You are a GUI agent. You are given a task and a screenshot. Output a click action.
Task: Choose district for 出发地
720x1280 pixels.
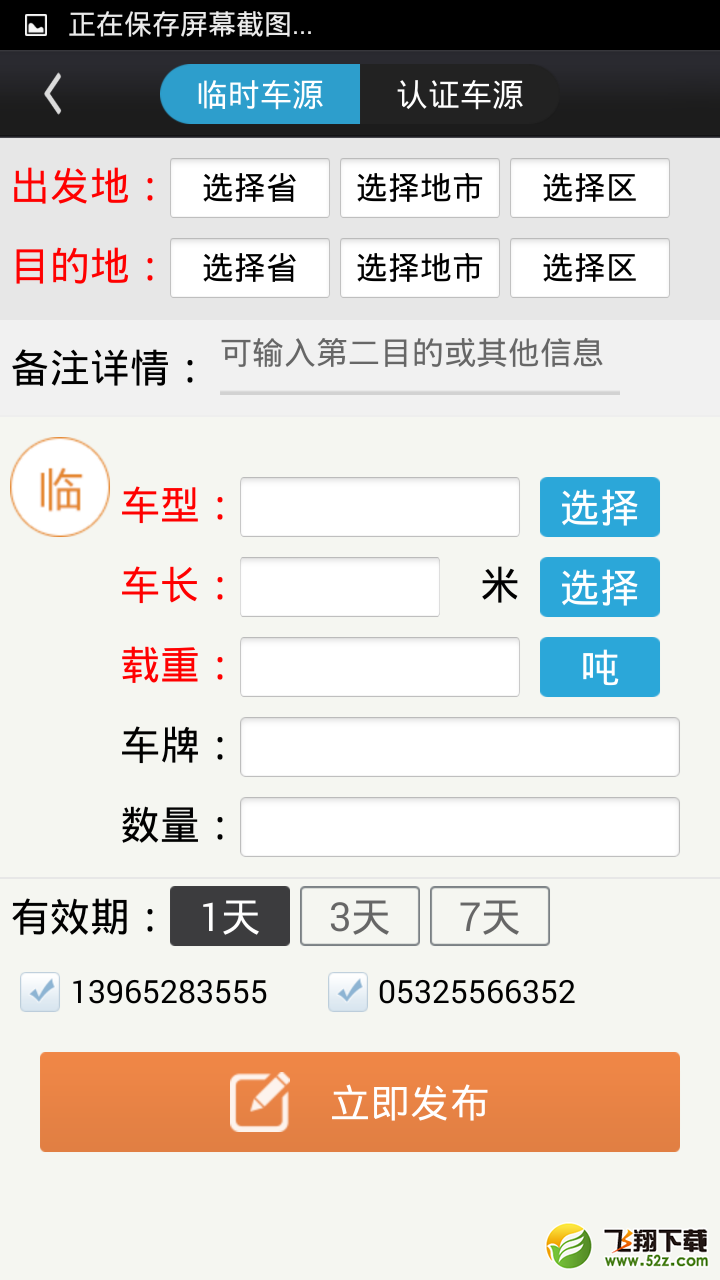tap(590, 188)
